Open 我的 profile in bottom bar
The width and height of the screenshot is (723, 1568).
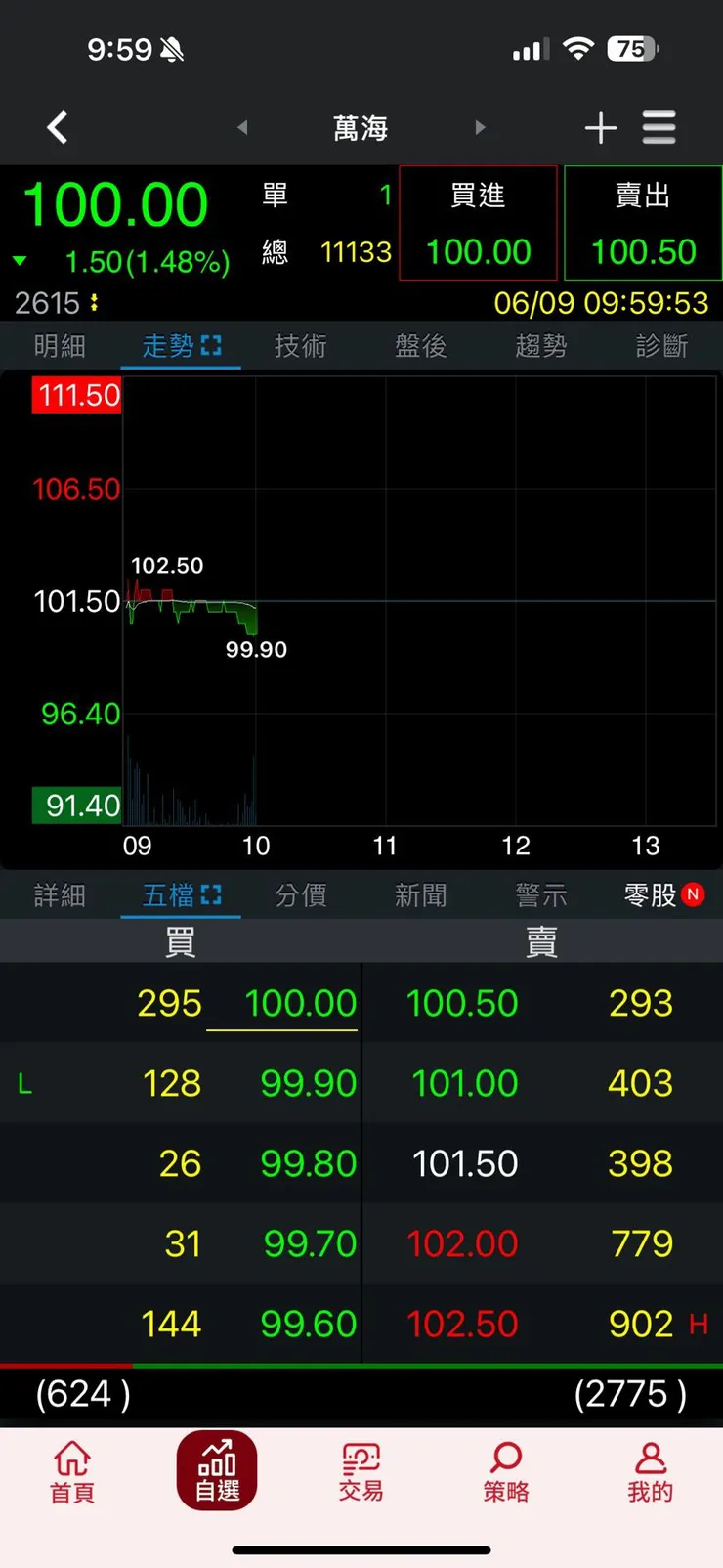click(650, 1471)
